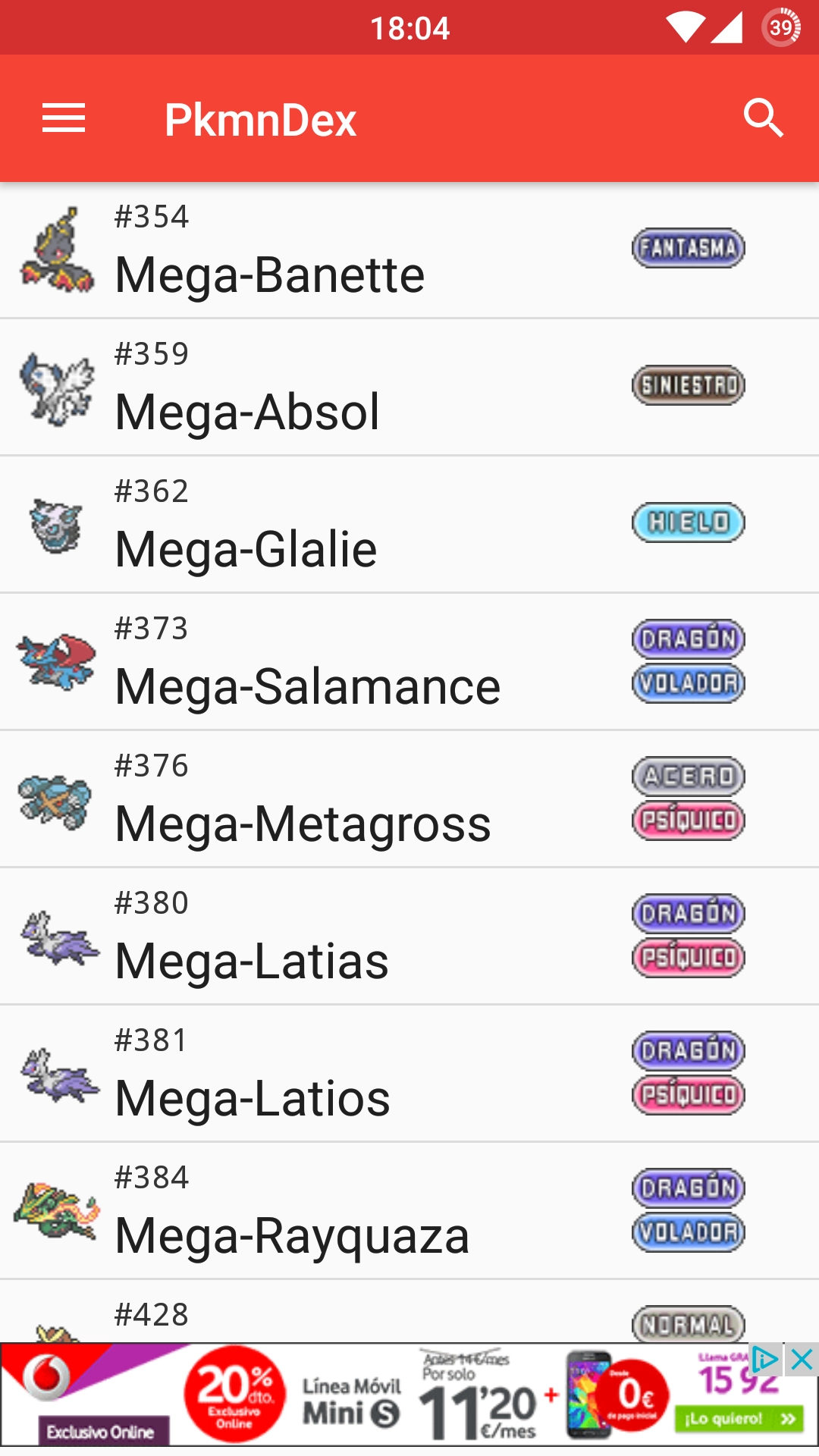
Task: Open the navigation drawer menu
Action: coord(64,118)
